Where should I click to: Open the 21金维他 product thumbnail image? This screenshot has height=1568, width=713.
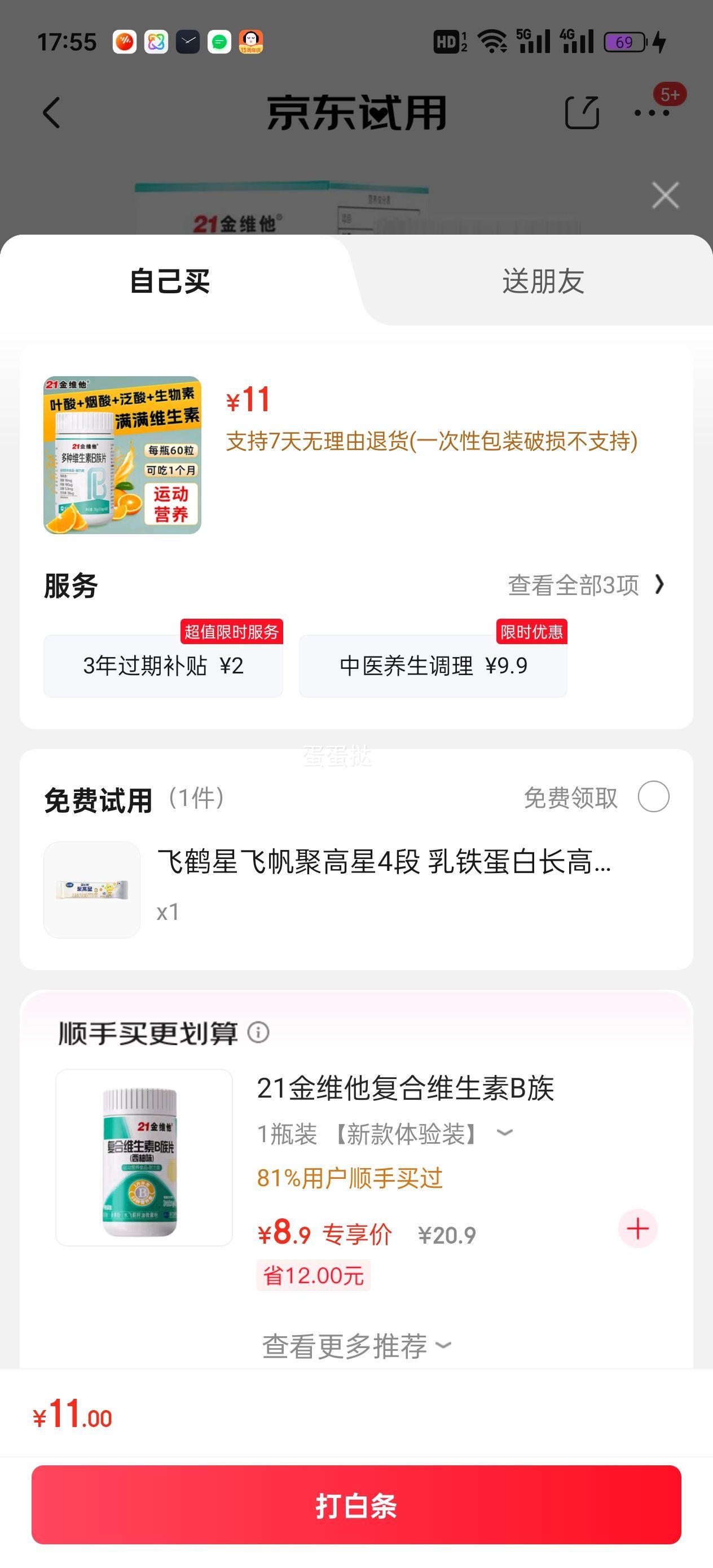[x=122, y=455]
